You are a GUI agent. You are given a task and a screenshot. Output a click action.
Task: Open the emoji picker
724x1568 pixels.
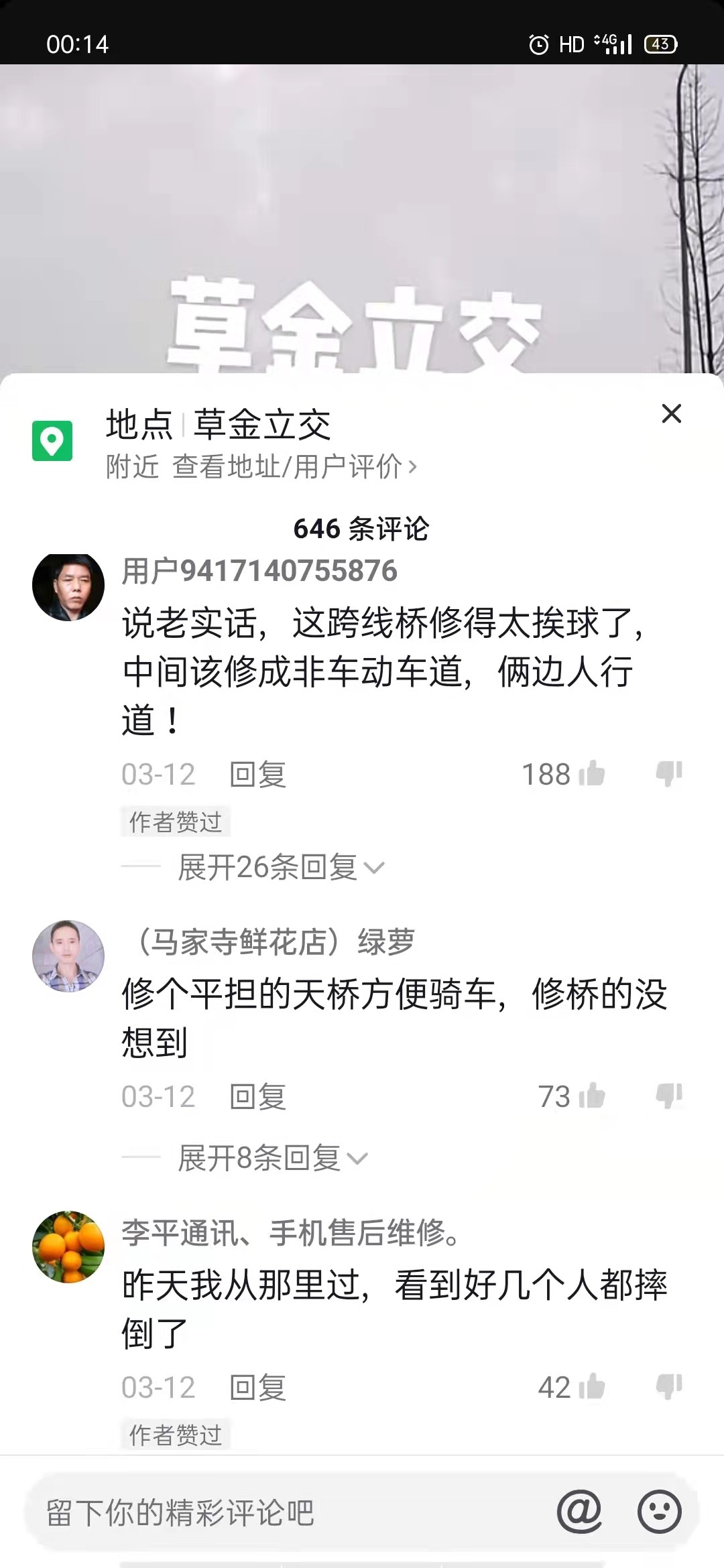tap(659, 1512)
